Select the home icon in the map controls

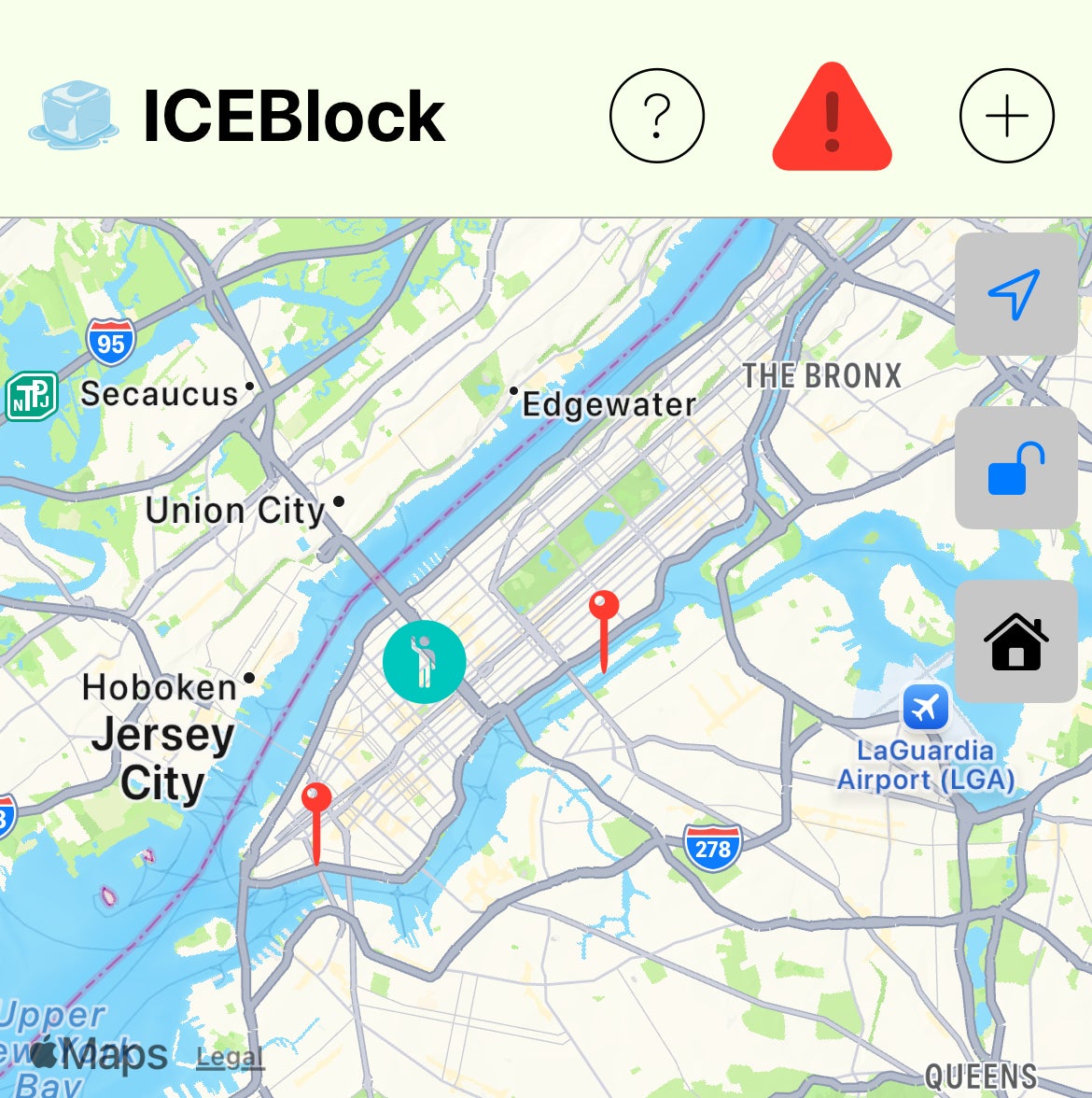tap(1016, 642)
